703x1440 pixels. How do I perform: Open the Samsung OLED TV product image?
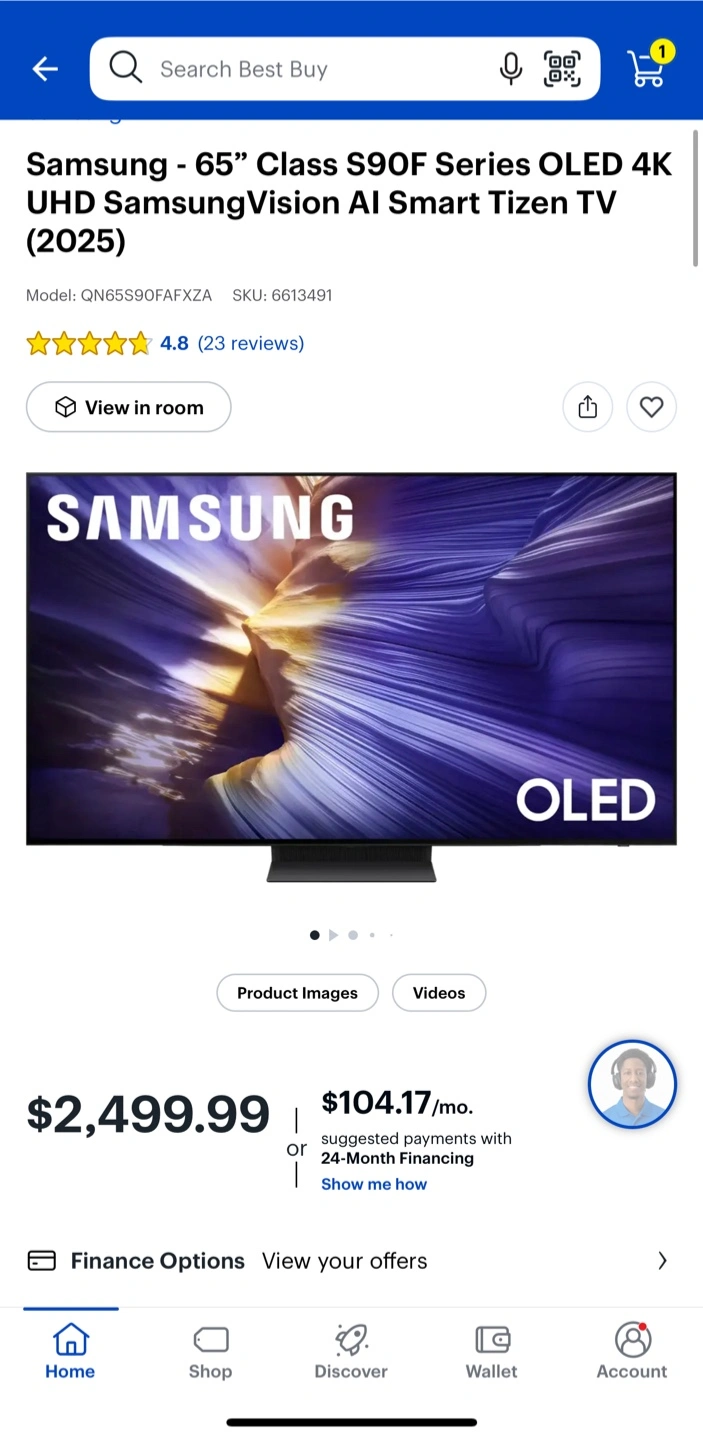tap(351, 677)
